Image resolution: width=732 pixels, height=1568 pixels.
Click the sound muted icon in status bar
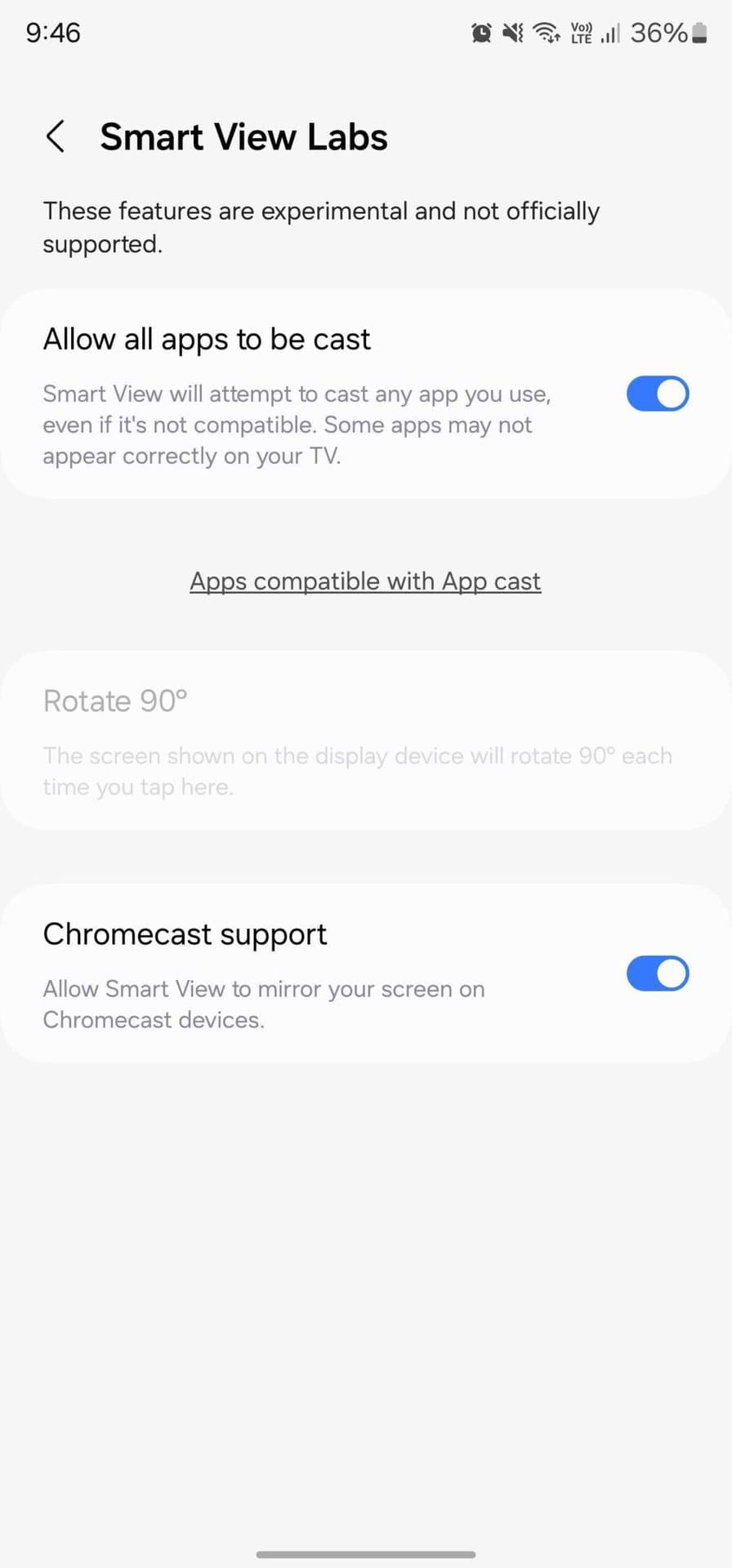coord(511,33)
